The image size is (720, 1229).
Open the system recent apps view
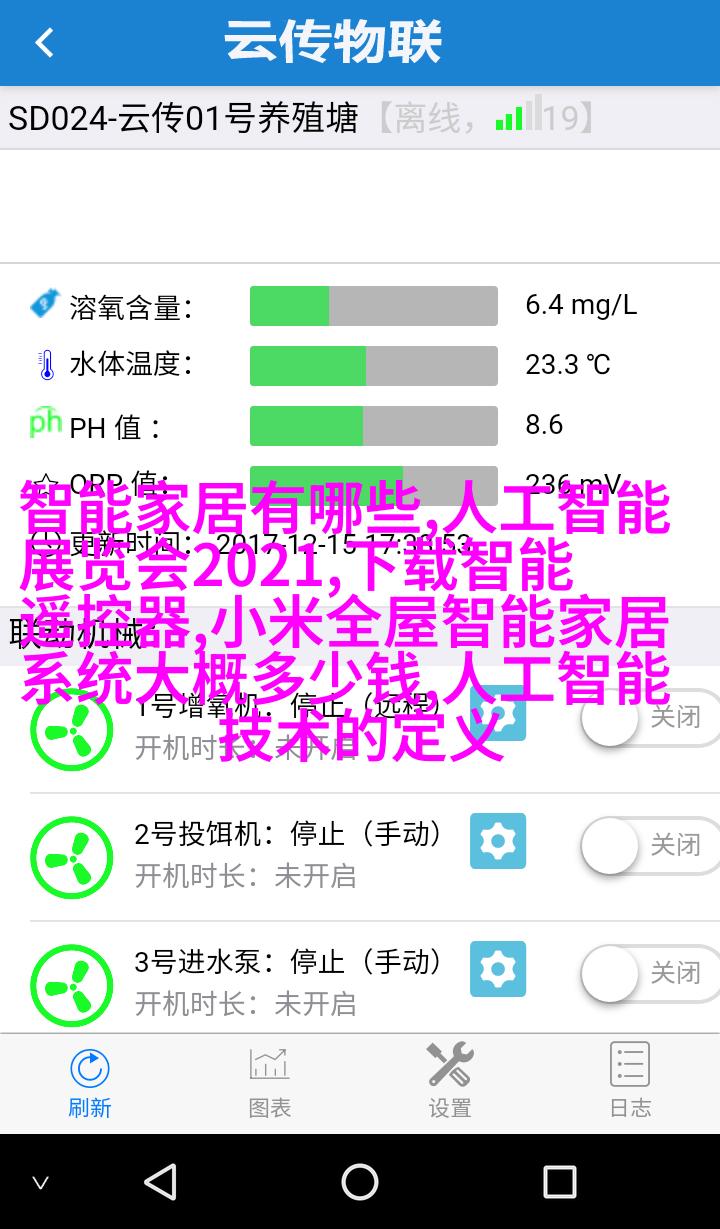click(x=559, y=1182)
